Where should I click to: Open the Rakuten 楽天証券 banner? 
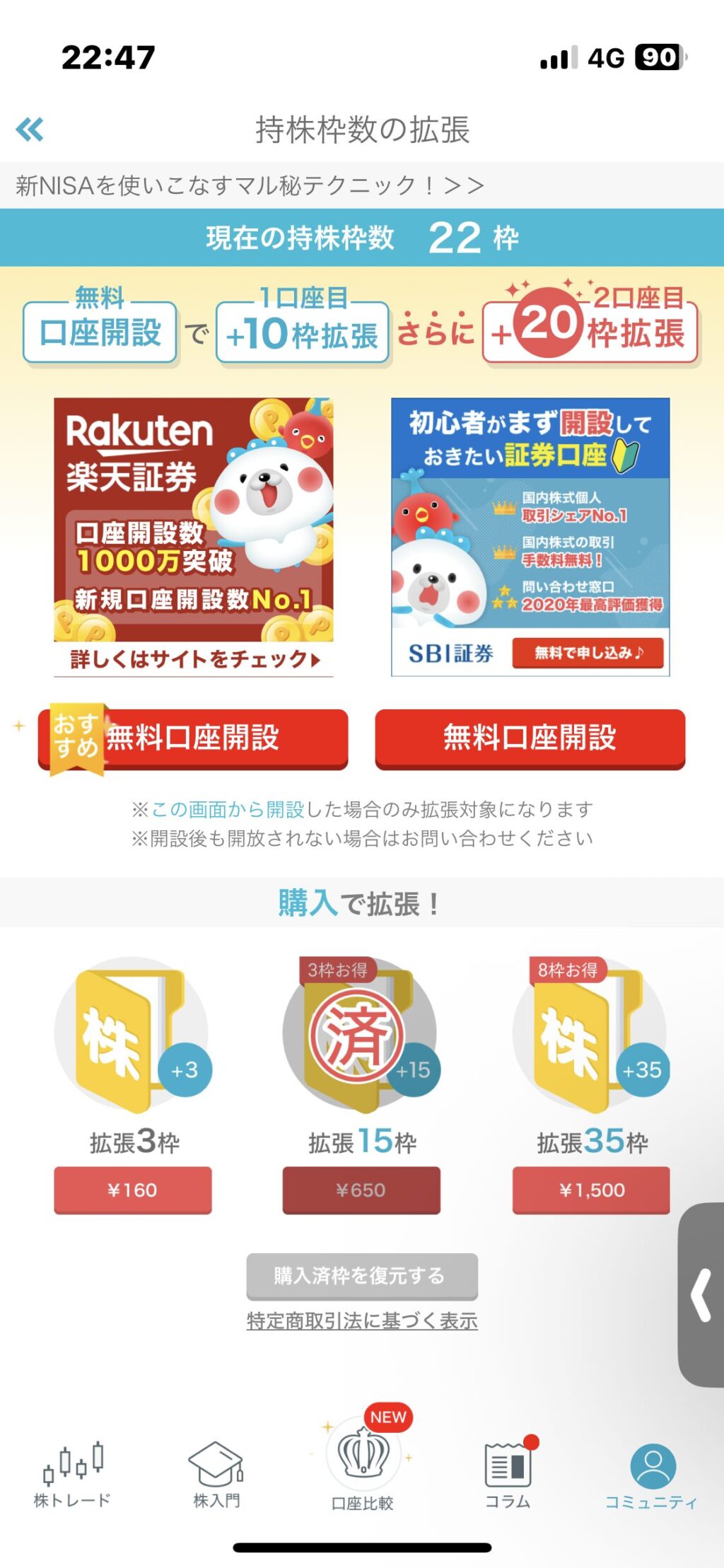[x=194, y=537]
